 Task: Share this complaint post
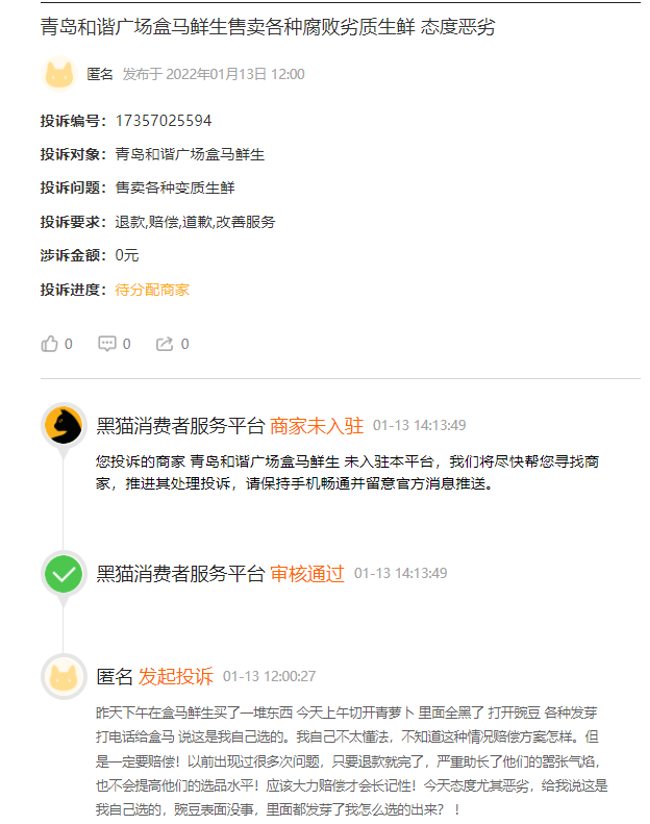[x=164, y=344]
